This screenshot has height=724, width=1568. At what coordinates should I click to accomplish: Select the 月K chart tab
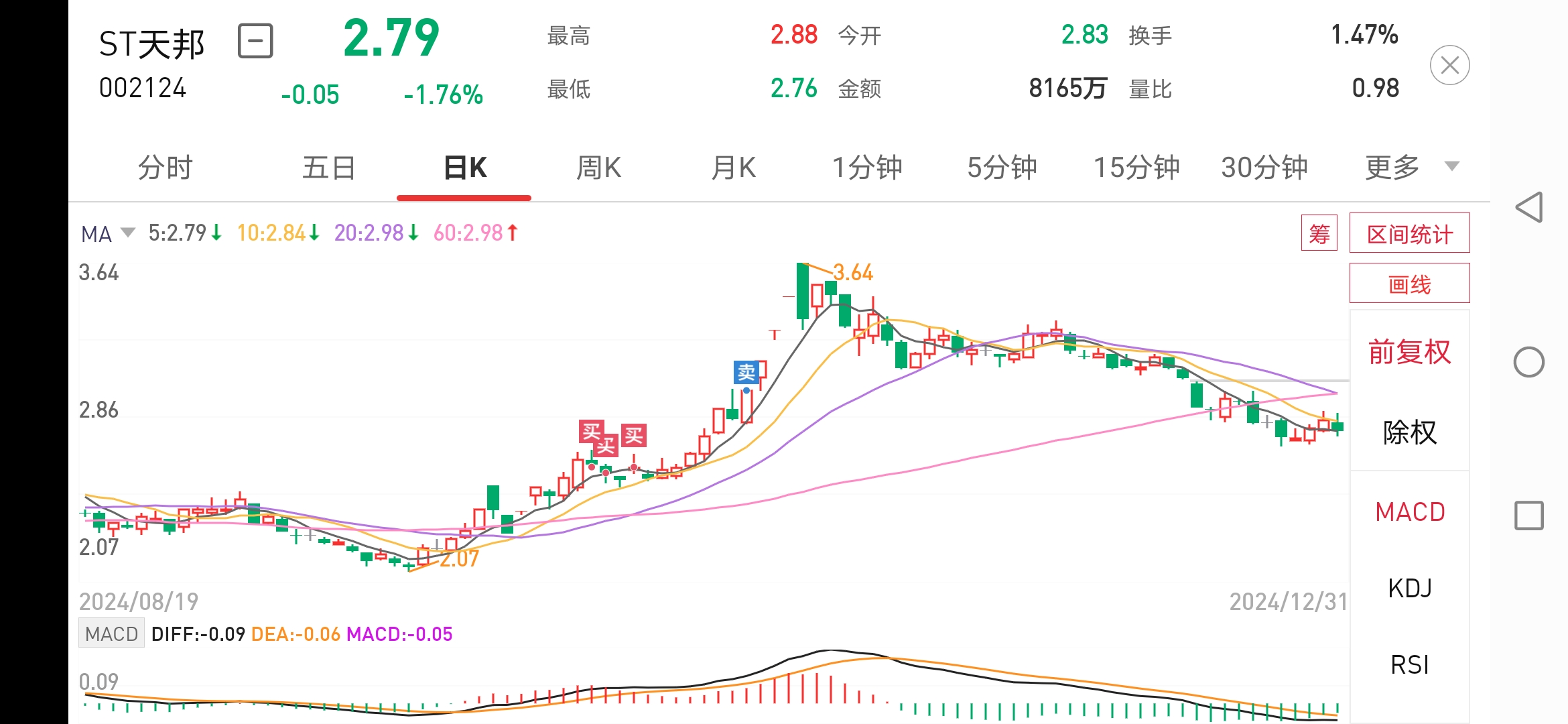click(x=734, y=168)
